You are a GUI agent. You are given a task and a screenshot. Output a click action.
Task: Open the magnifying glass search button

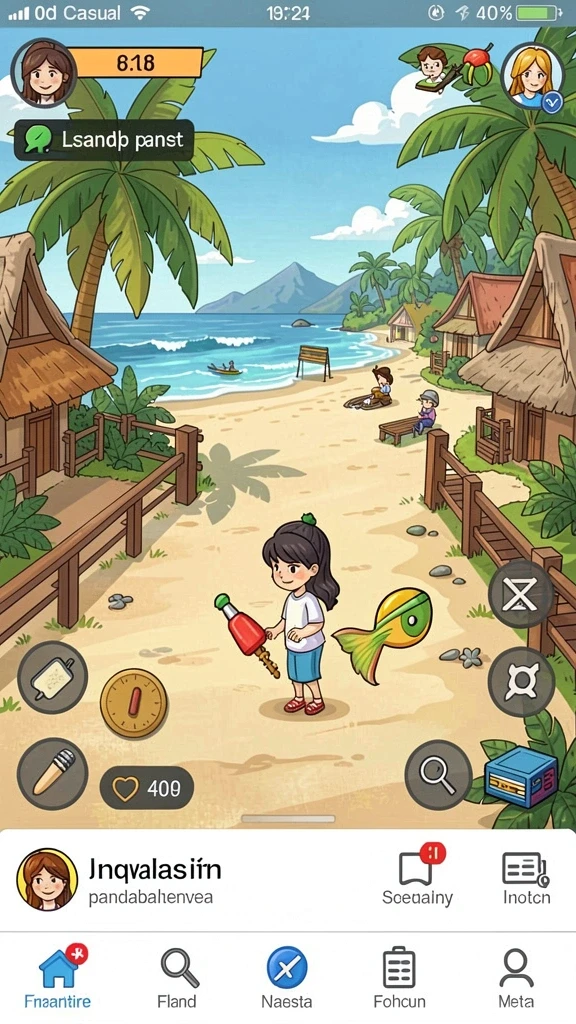click(x=438, y=774)
